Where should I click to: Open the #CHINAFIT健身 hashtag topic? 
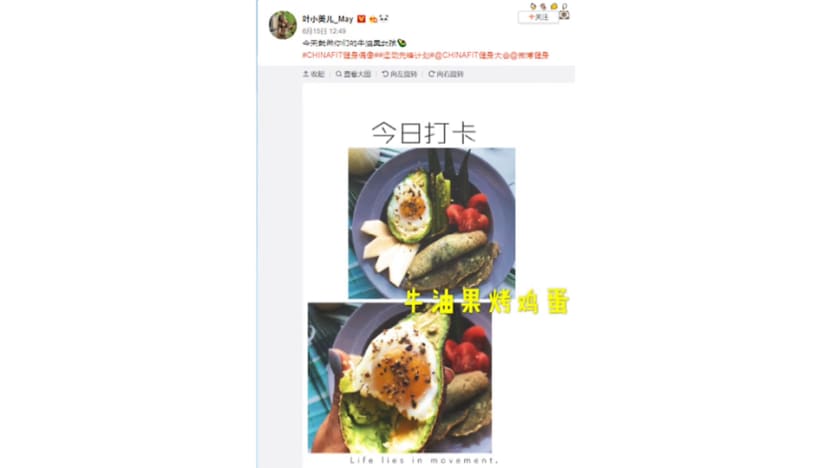click(x=334, y=55)
